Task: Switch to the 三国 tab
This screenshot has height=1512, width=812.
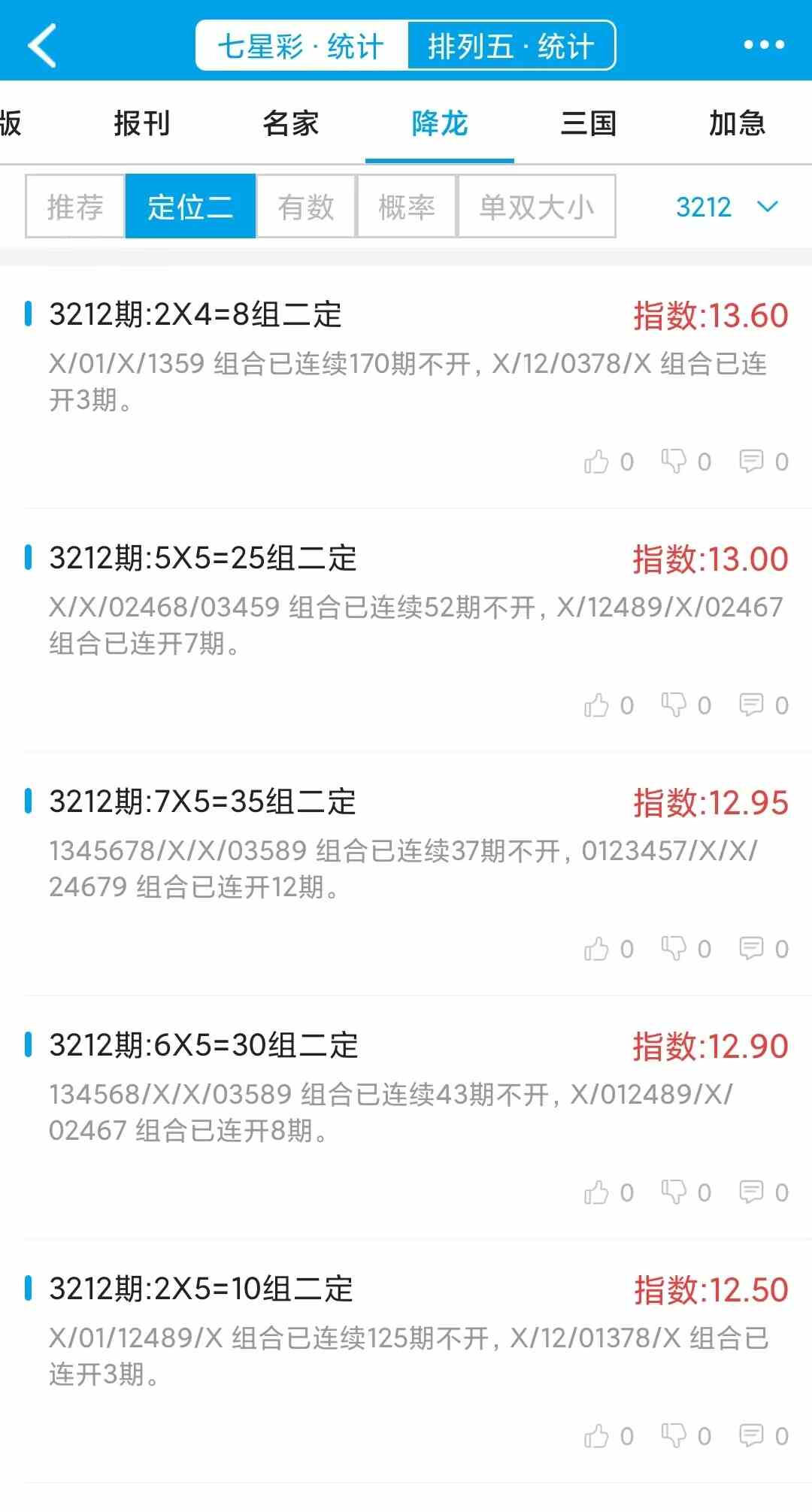Action: [589, 123]
